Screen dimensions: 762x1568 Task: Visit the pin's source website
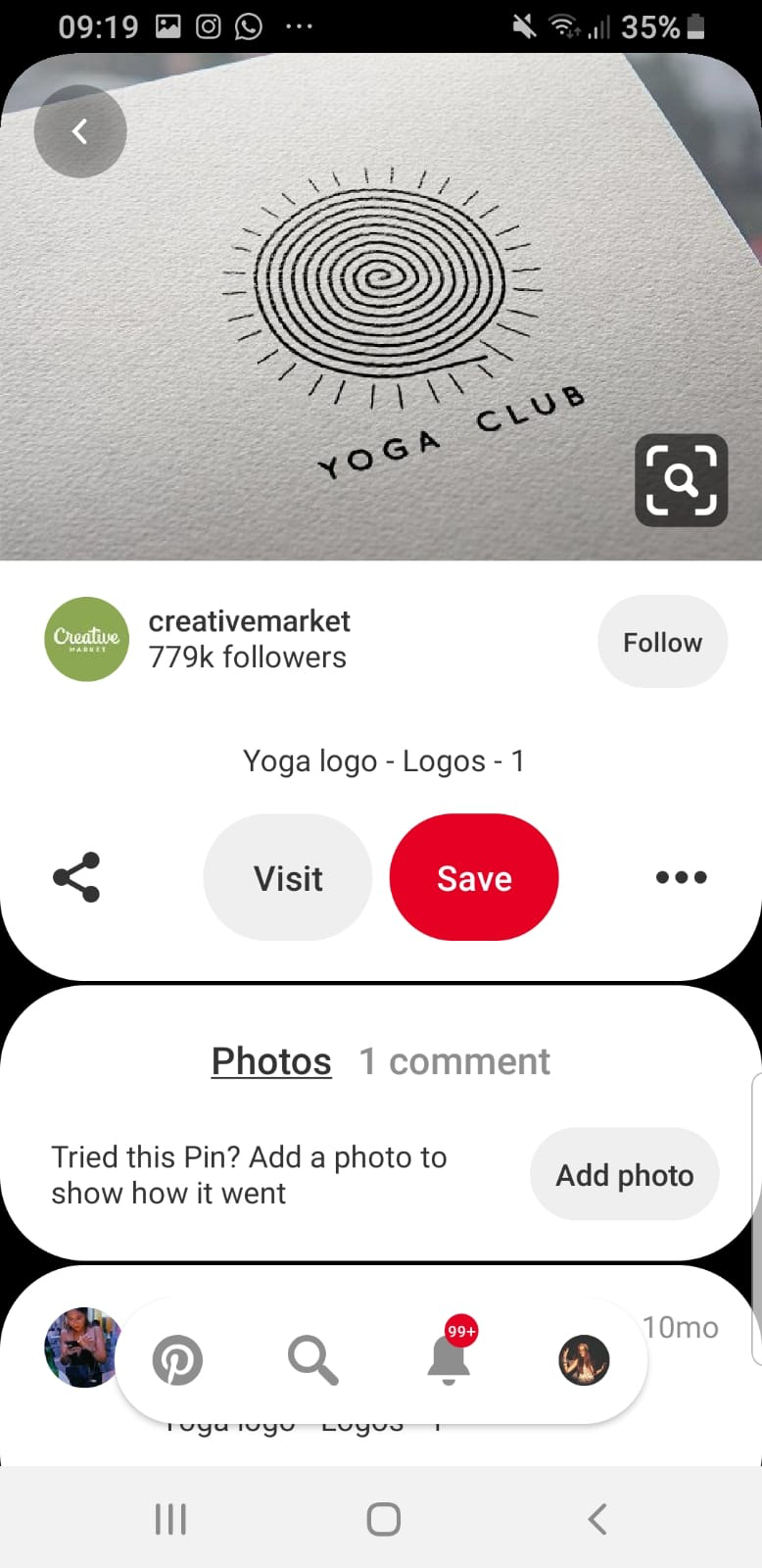288,877
